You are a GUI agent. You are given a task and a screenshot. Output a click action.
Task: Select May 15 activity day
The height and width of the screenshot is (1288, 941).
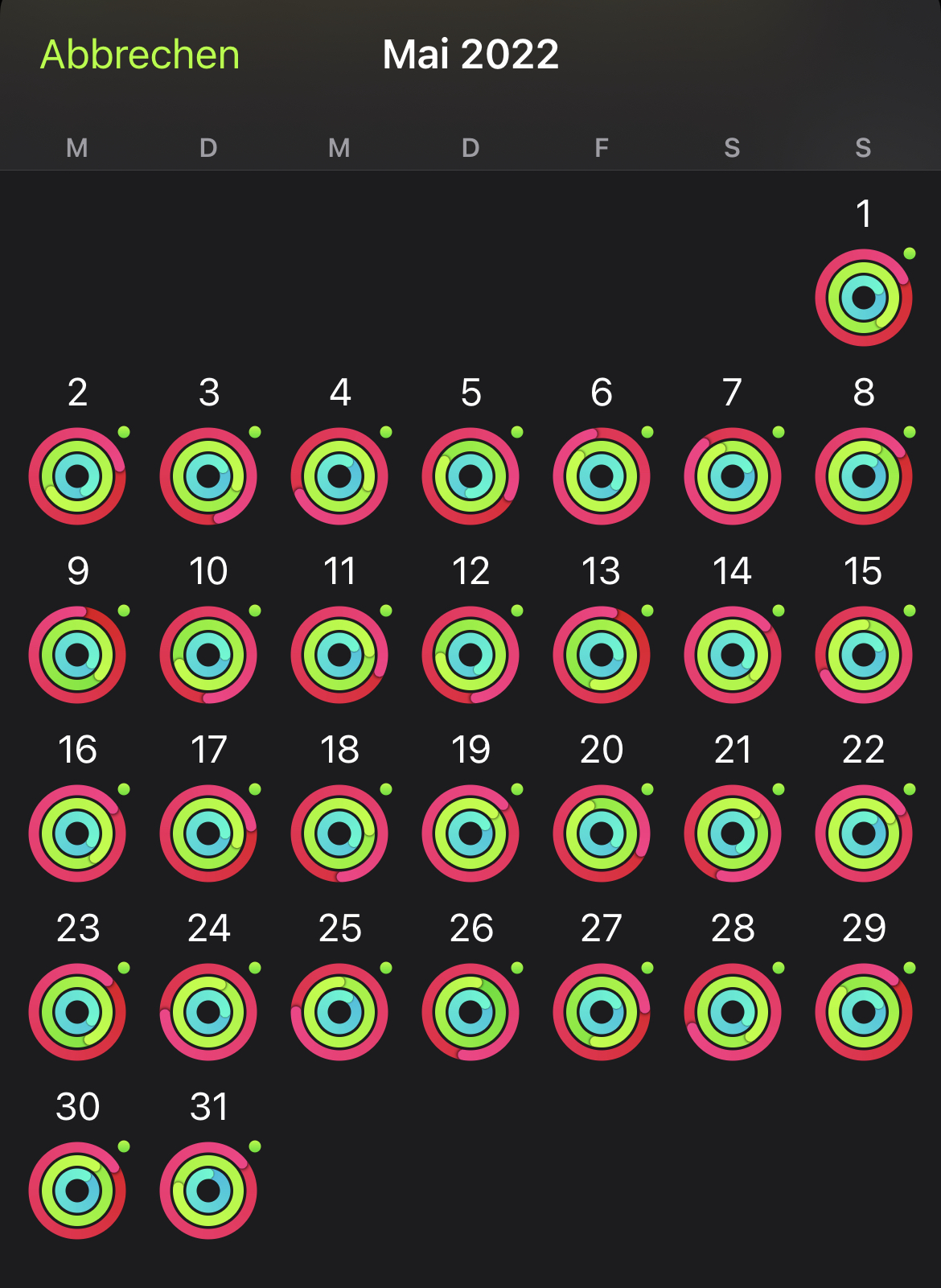[863, 655]
